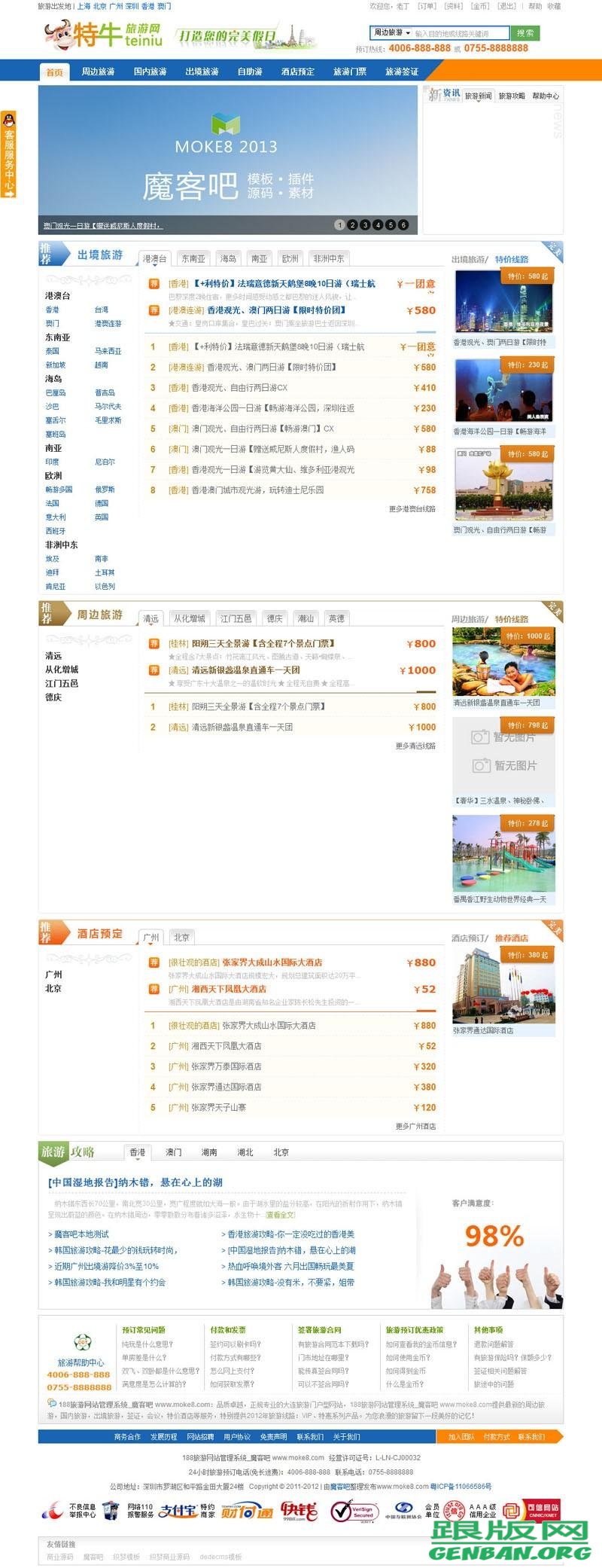Screen dimensions: 602x1568
Task: View 更多港澳台线路 link
Action: pos(412,509)
